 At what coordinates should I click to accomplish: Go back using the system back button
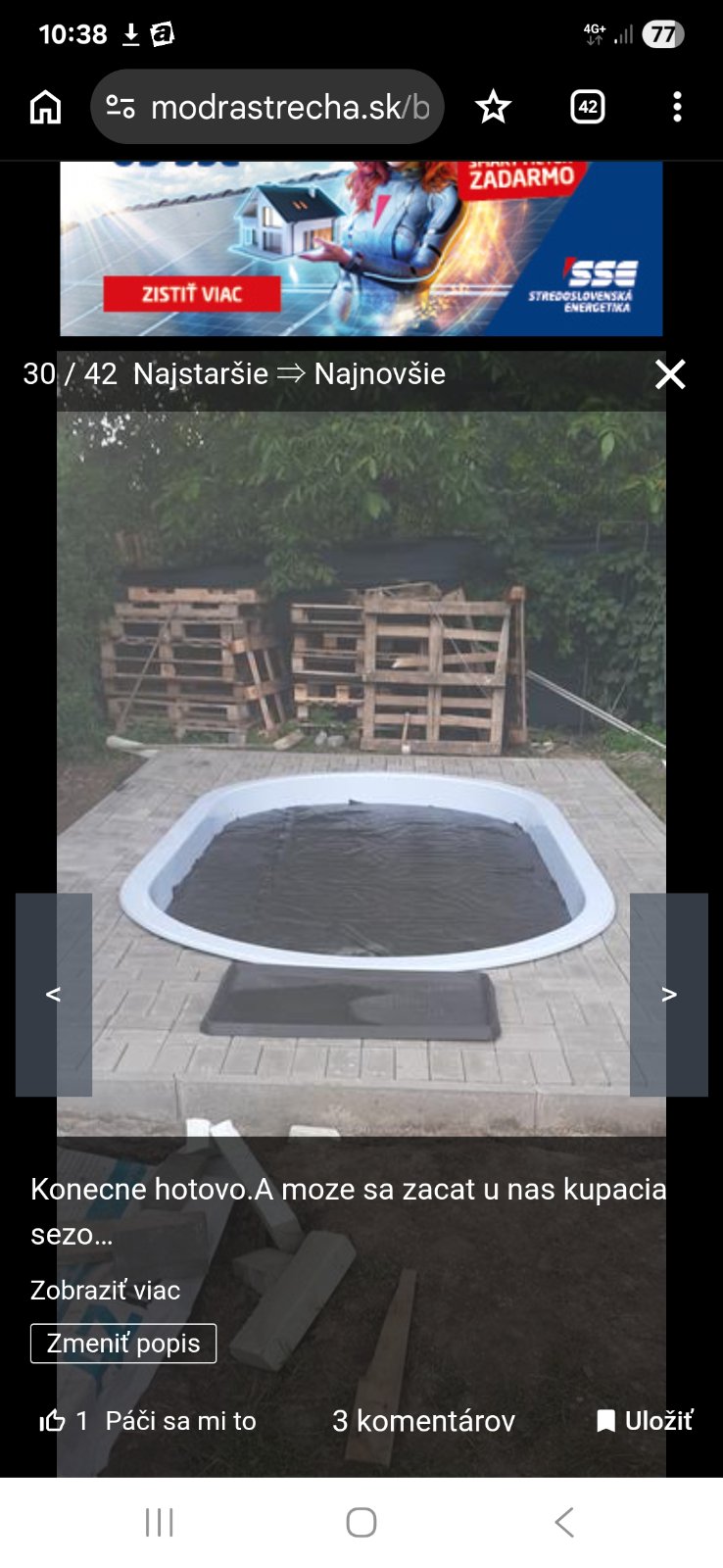[564, 1522]
